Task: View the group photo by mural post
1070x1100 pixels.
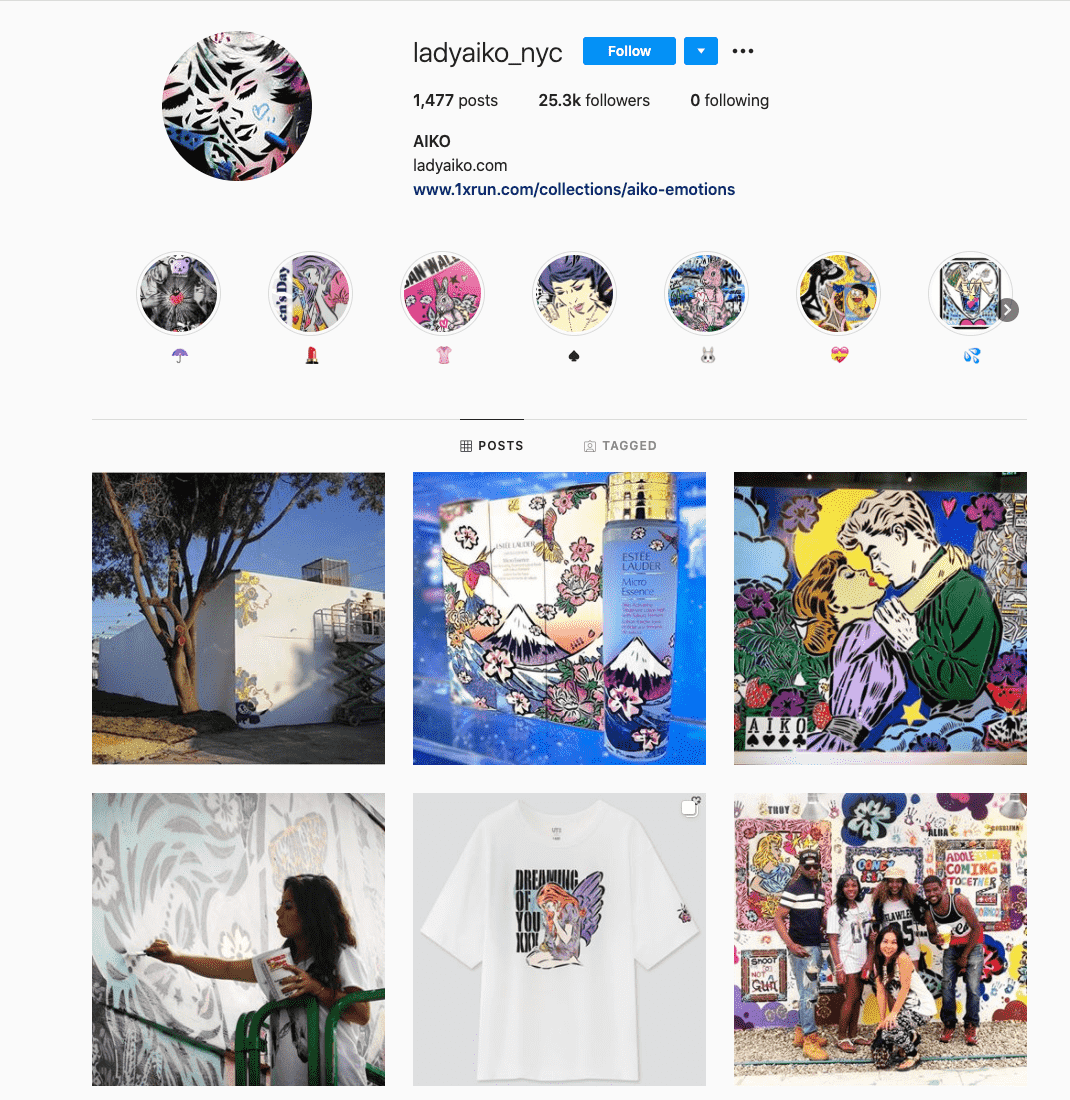Action: pyautogui.click(x=880, y=939)
